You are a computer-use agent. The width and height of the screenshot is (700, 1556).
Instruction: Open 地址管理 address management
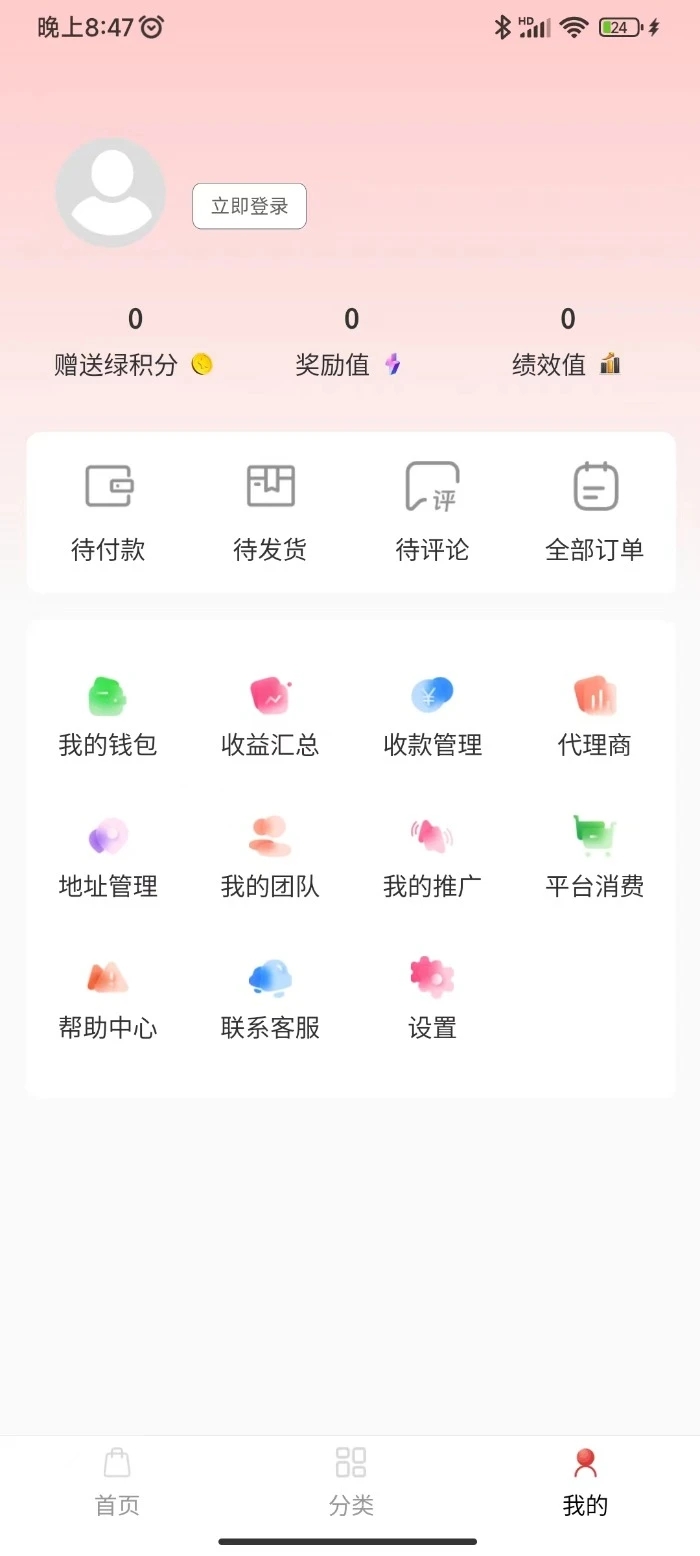tap(108, 857)
